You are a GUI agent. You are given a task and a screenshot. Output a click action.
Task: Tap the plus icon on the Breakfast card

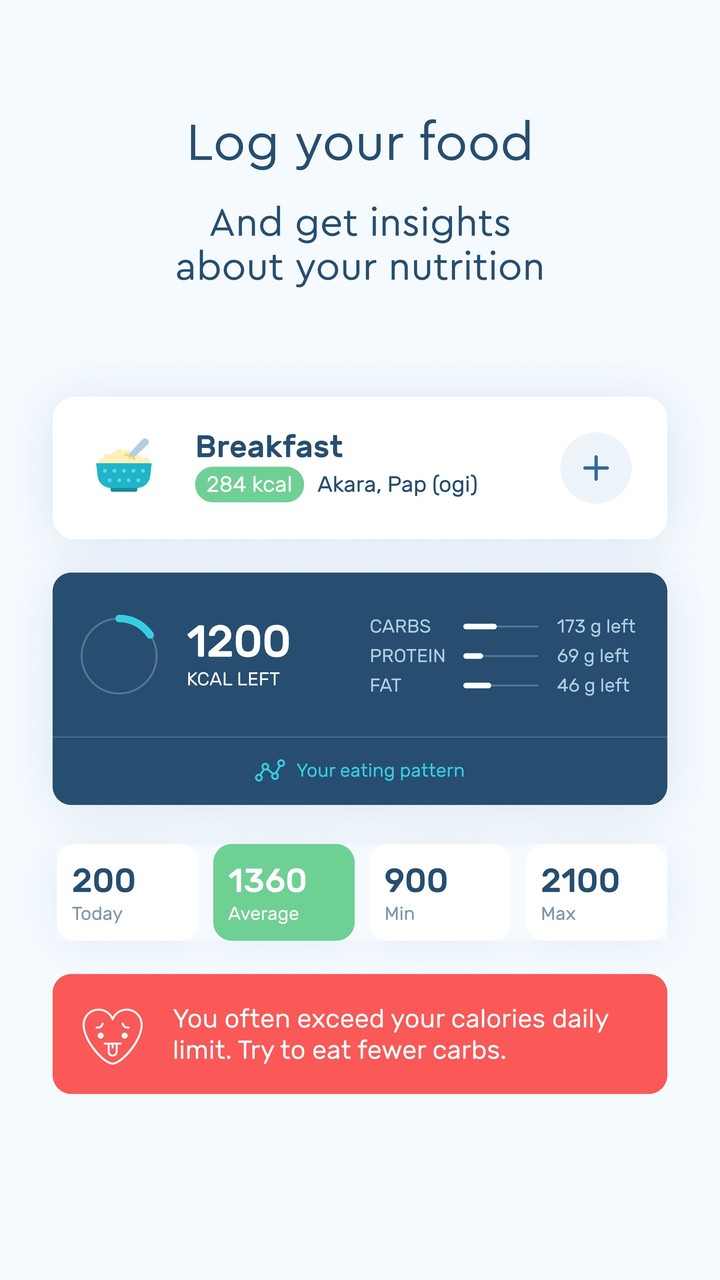[x=595, y=467]
